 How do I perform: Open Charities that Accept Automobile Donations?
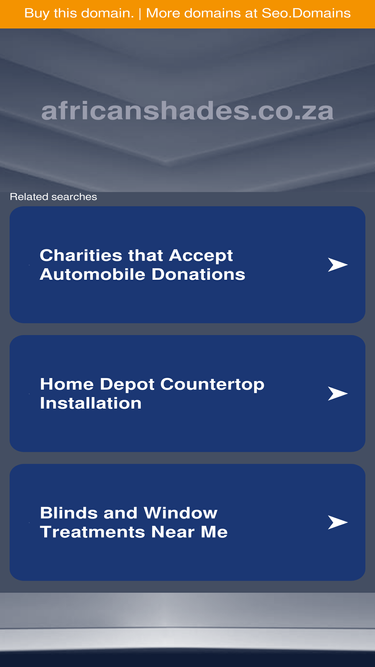click(x=187, y=265)
